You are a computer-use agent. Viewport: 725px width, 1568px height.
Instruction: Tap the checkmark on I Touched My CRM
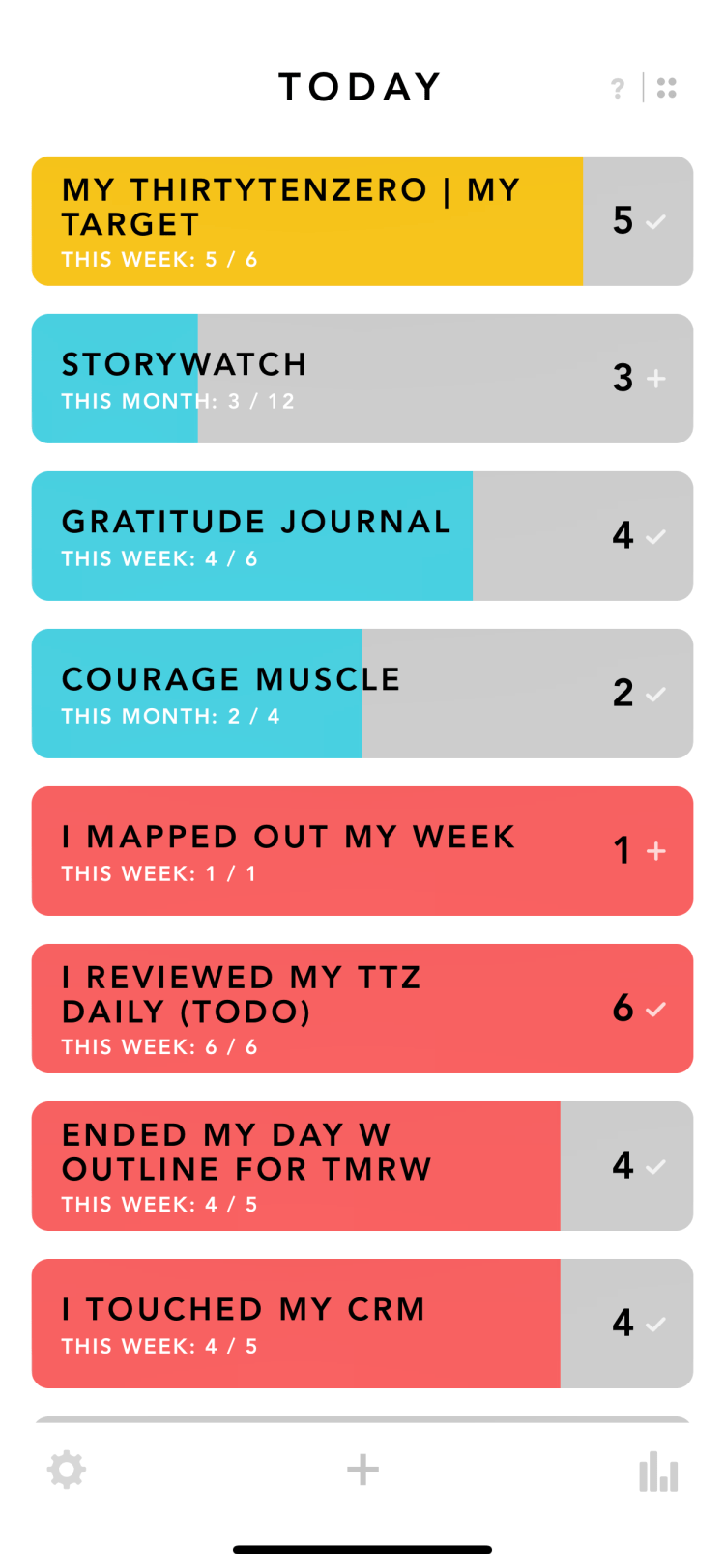[656, 1325]
